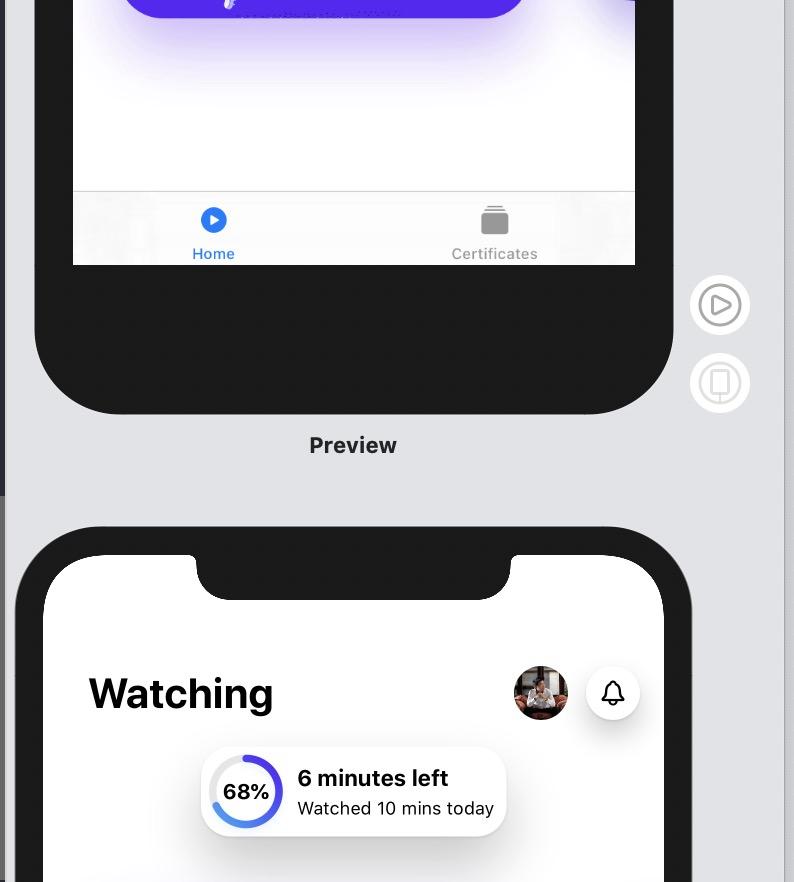This screenshot has height=882, width=794.
Task: Switch to the Home tab
Action: tap(213, 234)
